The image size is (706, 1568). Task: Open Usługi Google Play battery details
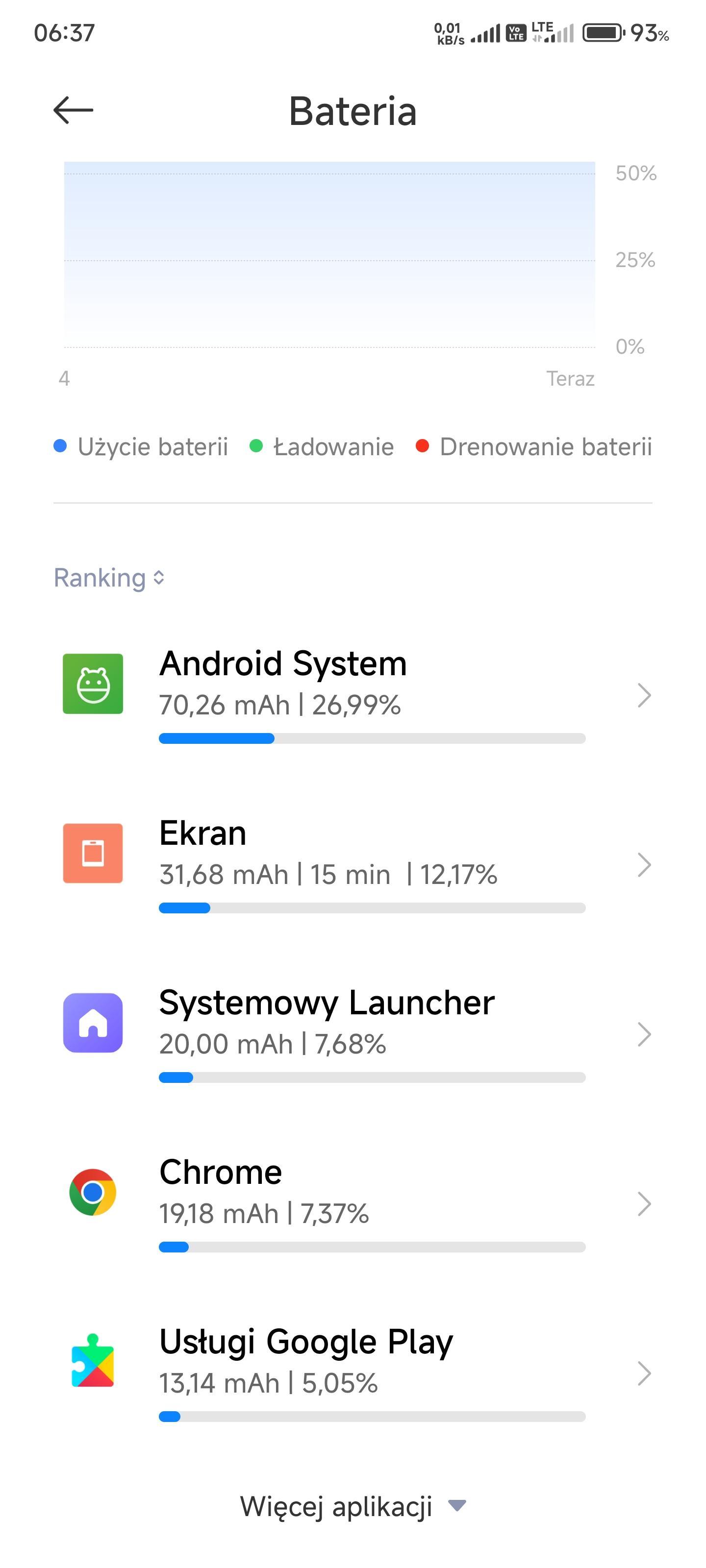point(353,1373)
